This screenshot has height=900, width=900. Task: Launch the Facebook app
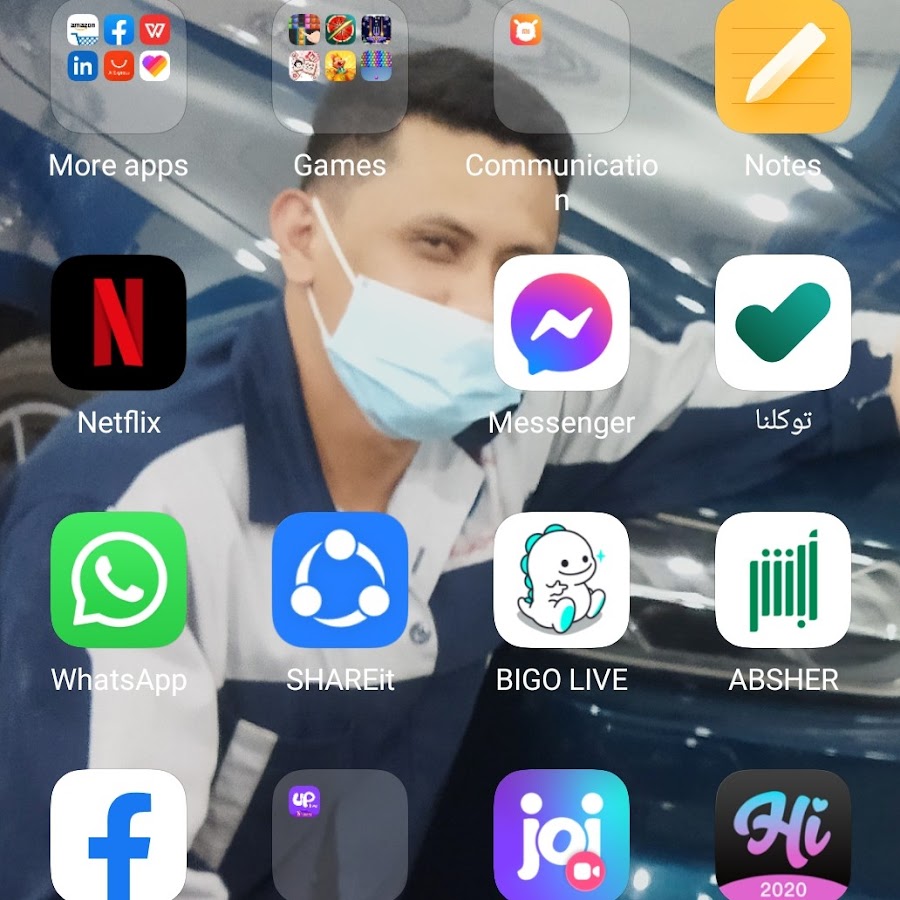coord(118,836)
